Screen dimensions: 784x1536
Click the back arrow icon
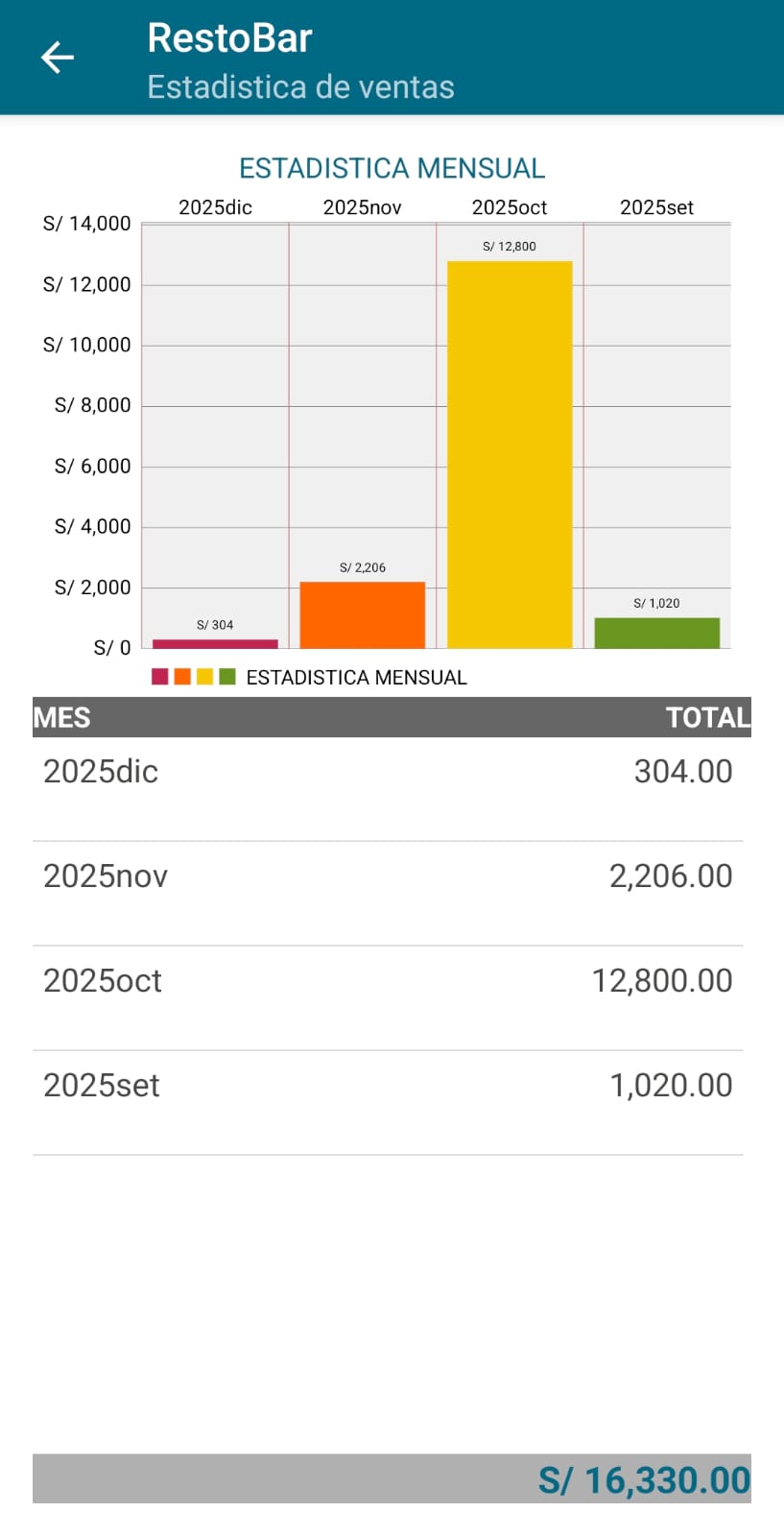tap(58, 57)
